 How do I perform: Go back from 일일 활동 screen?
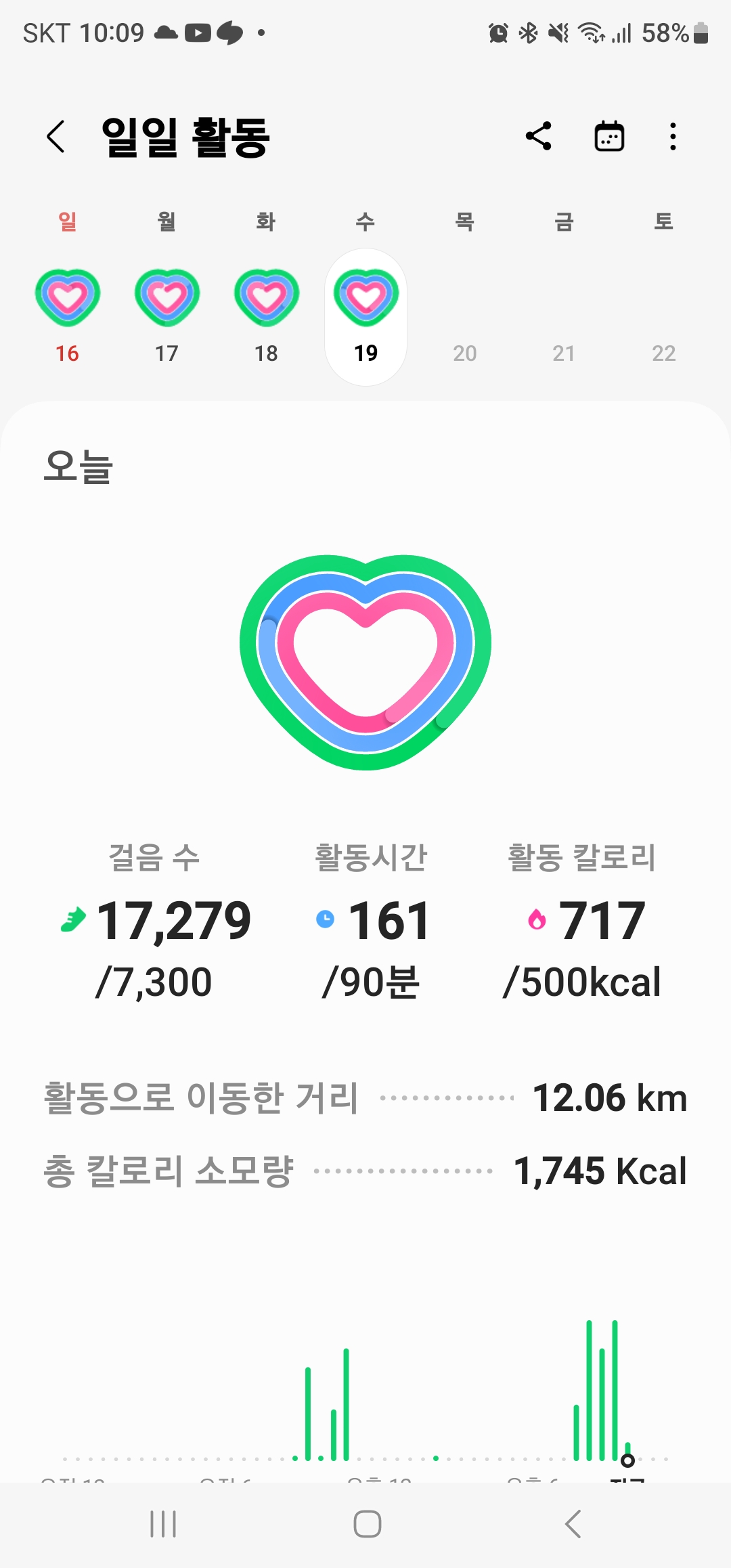pyautogui.click(x=56, y=137)
